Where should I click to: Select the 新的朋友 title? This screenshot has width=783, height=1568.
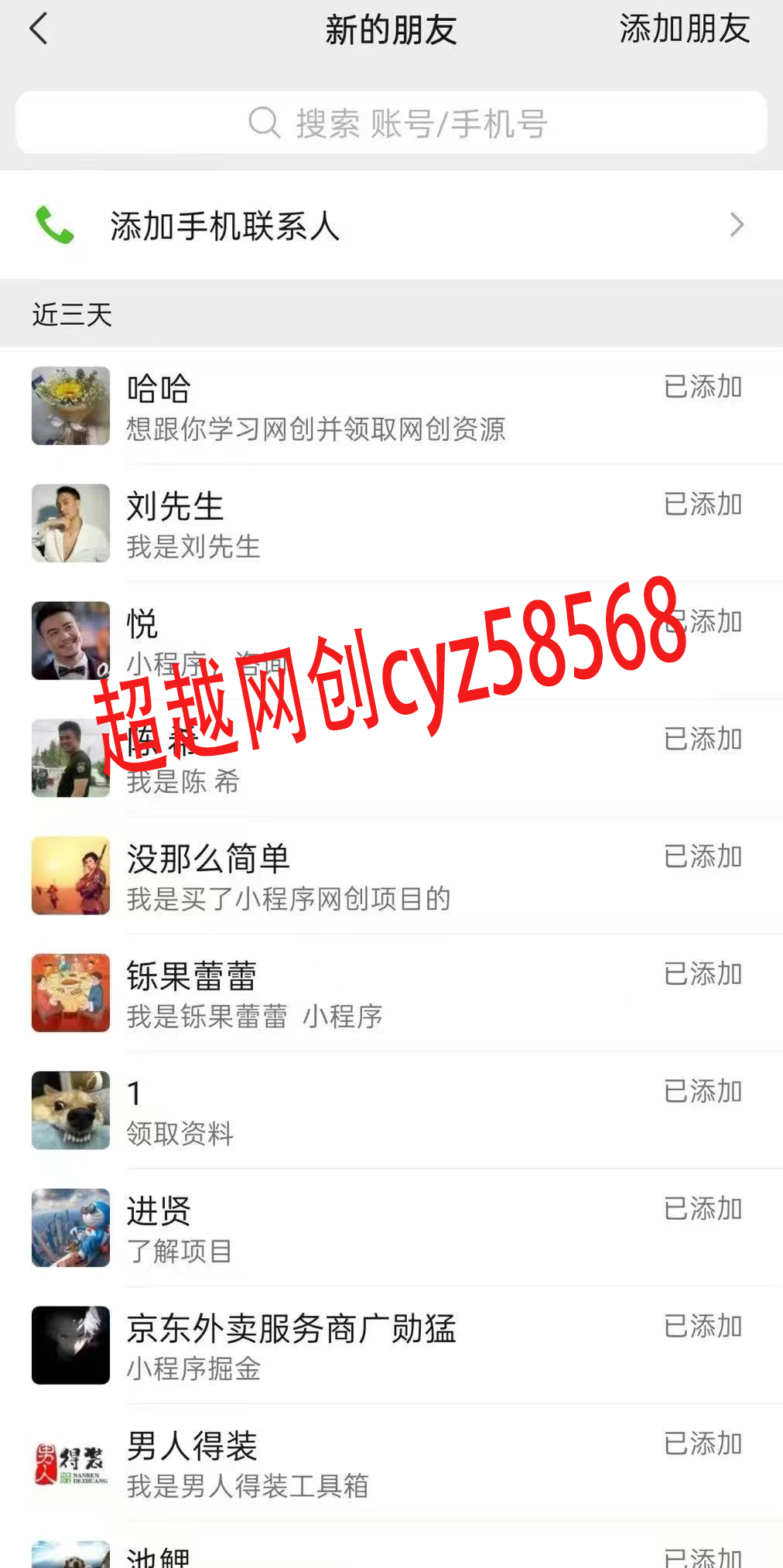click(391, 29)
